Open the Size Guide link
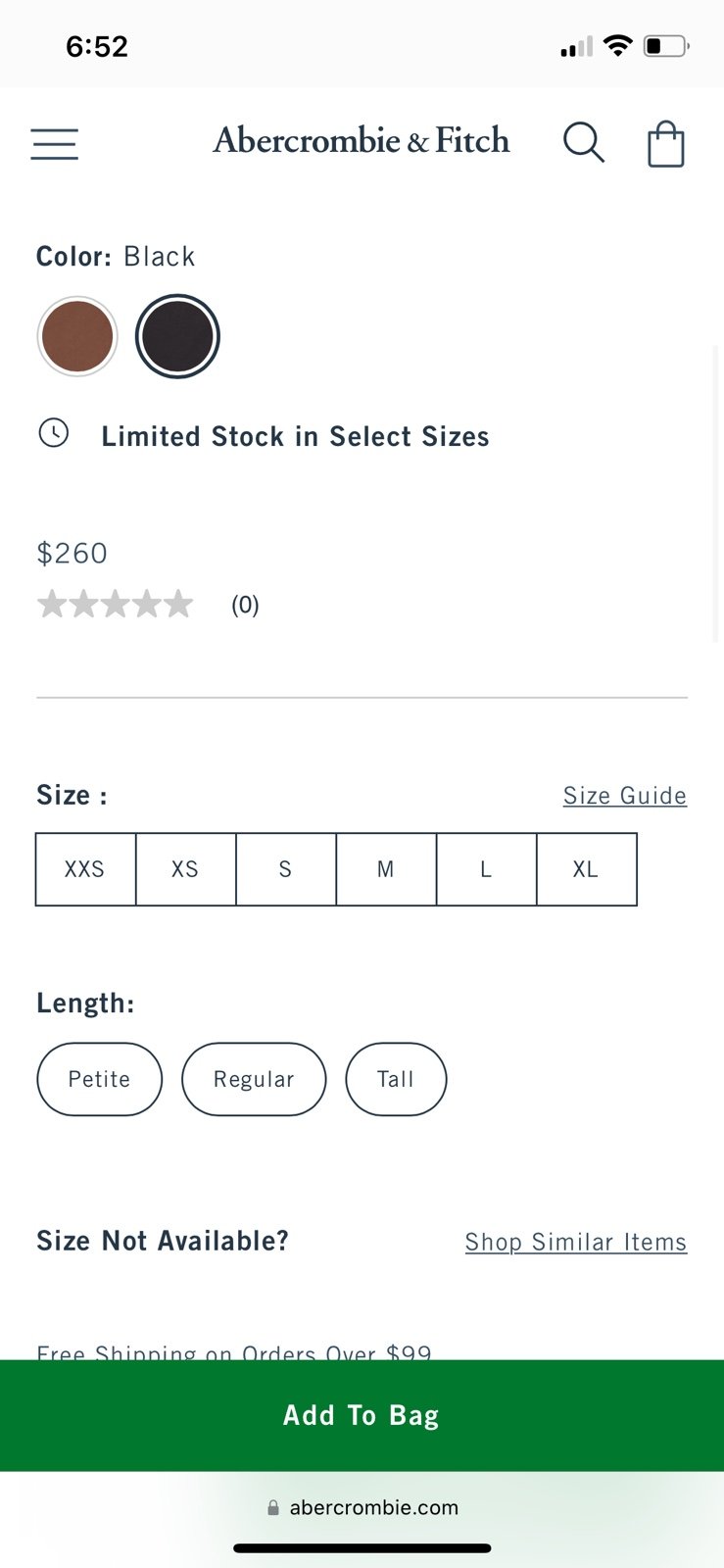Screen dimensions: 724x1568 [x=625, y=796]
